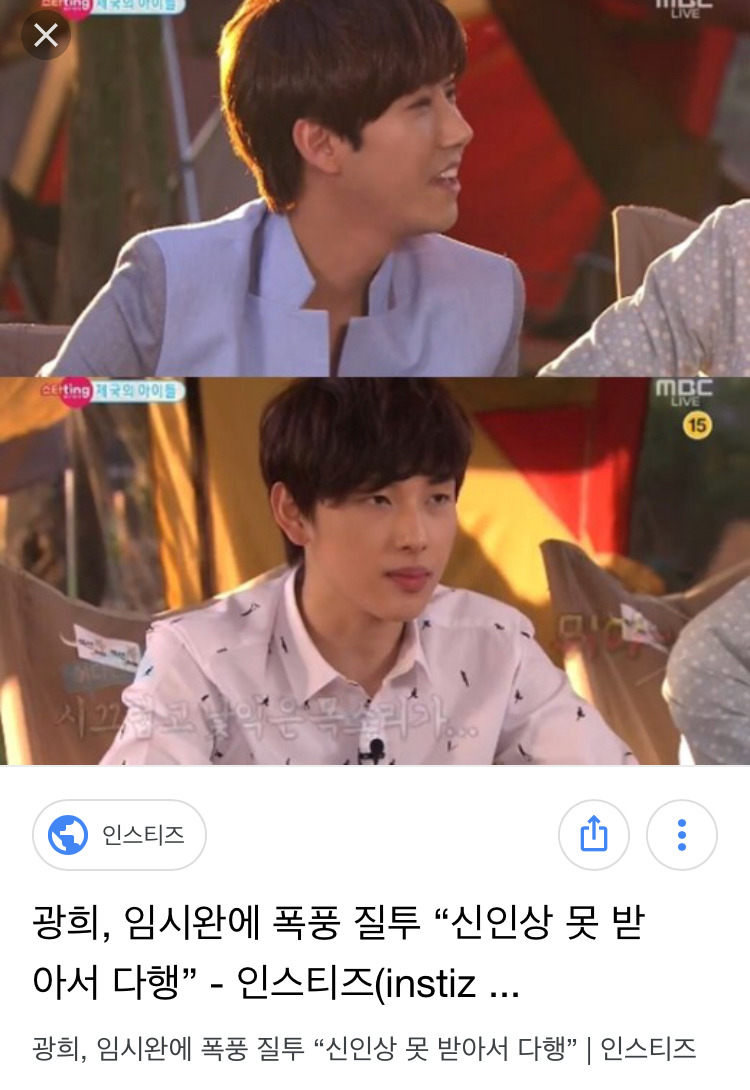Open the 광희, 임시완 article title link
This screenshot has height=1090, width=750.
(x=340, y=953)
